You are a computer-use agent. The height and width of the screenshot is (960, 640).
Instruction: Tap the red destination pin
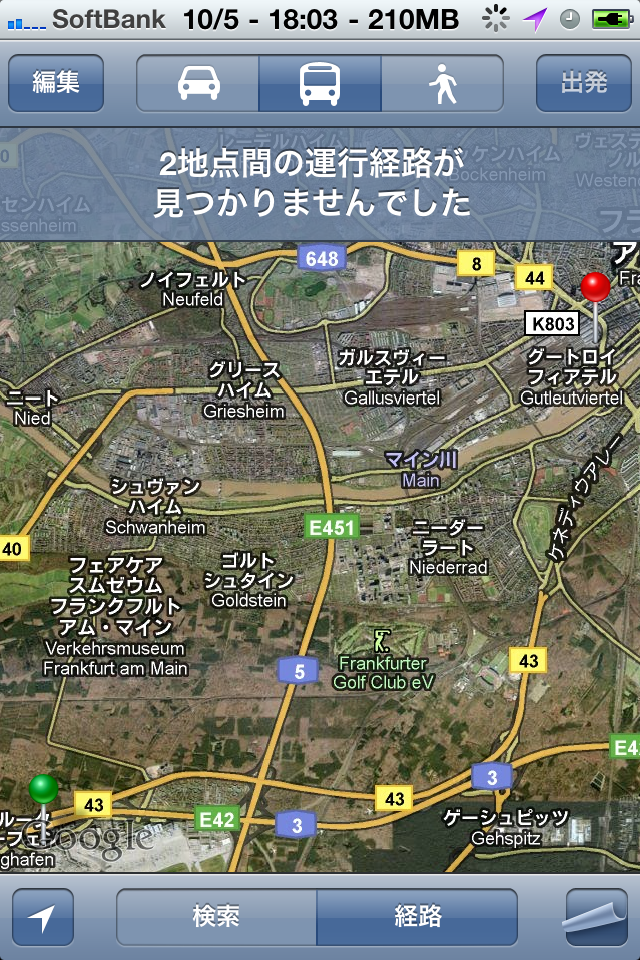click(596, 288)
